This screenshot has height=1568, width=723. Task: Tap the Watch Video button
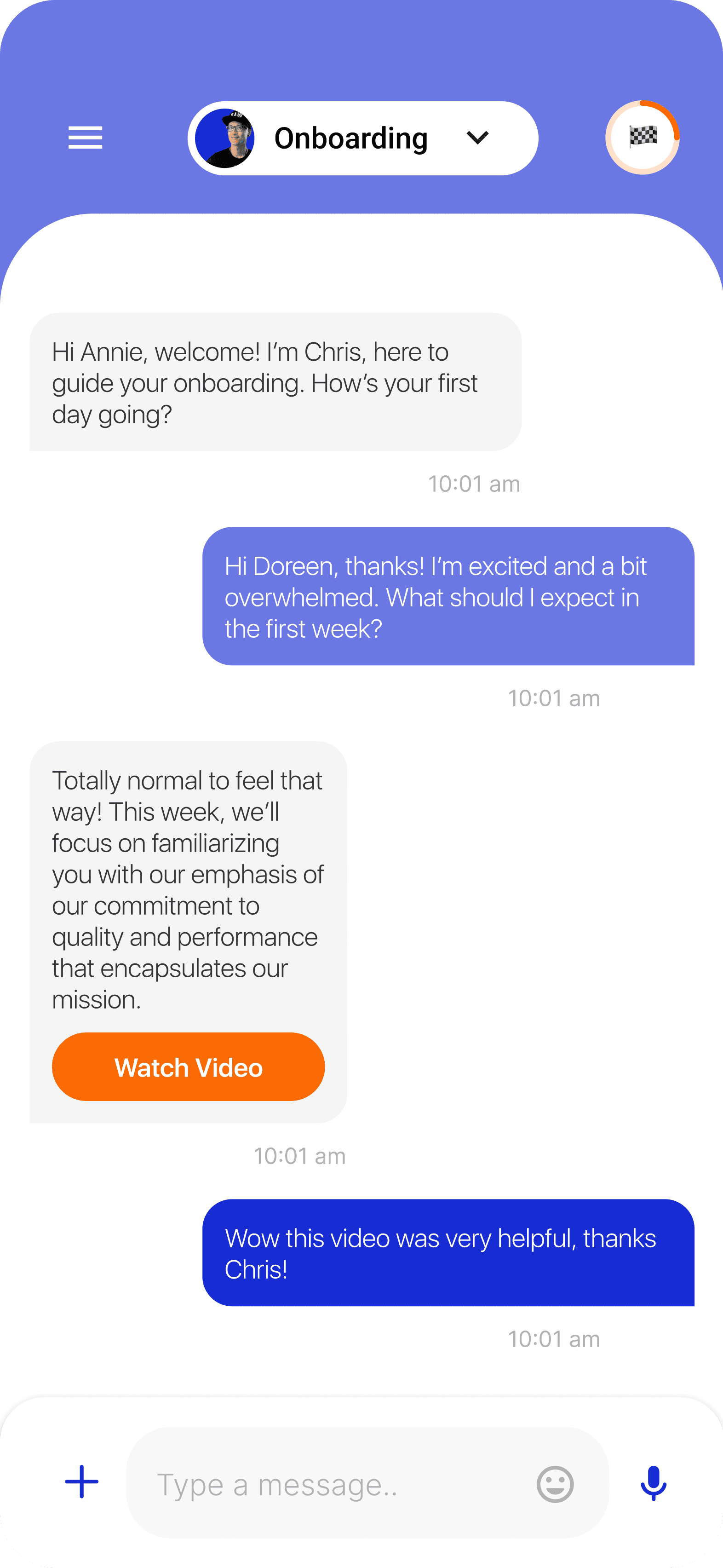pyautogui.click(x=188, y=1067)
